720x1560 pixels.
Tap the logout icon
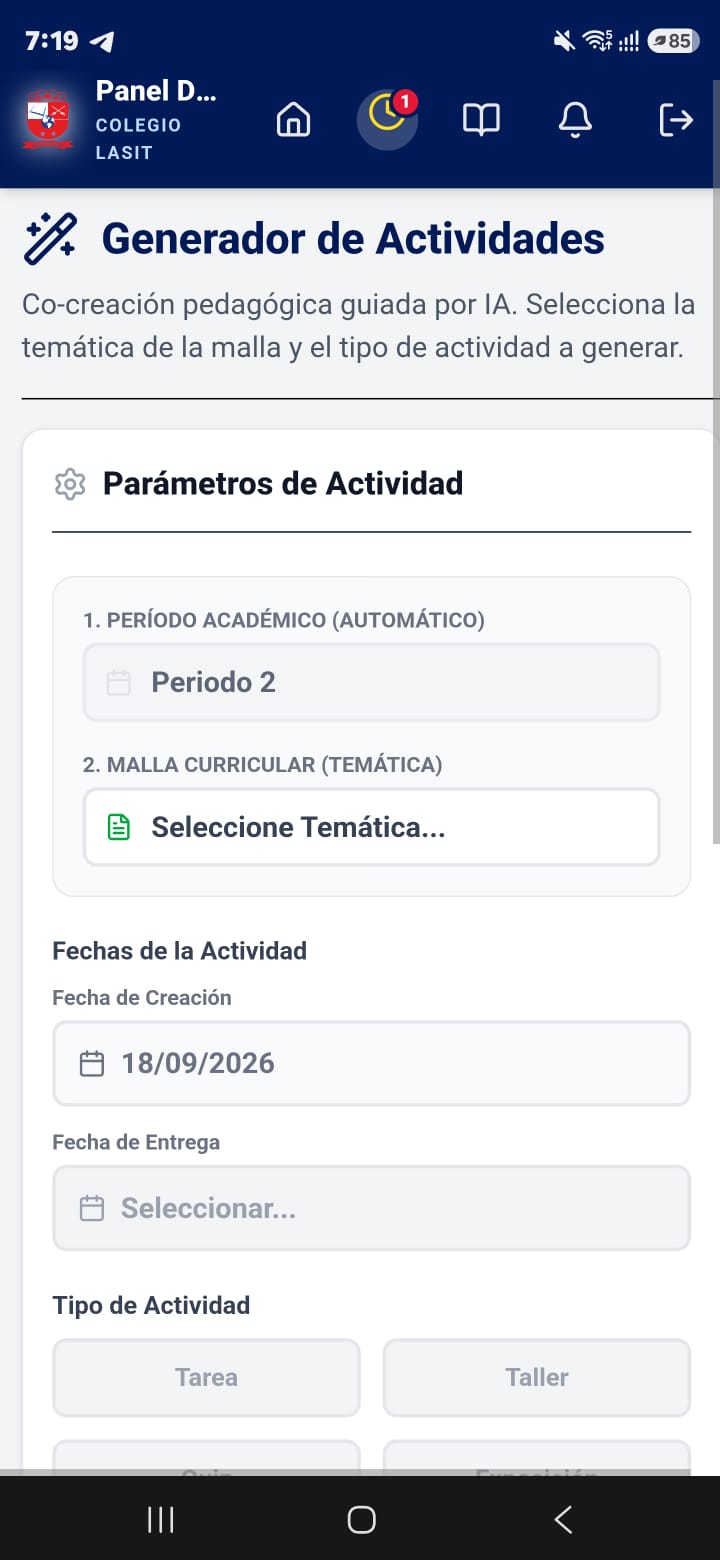[x=676, y=120]
